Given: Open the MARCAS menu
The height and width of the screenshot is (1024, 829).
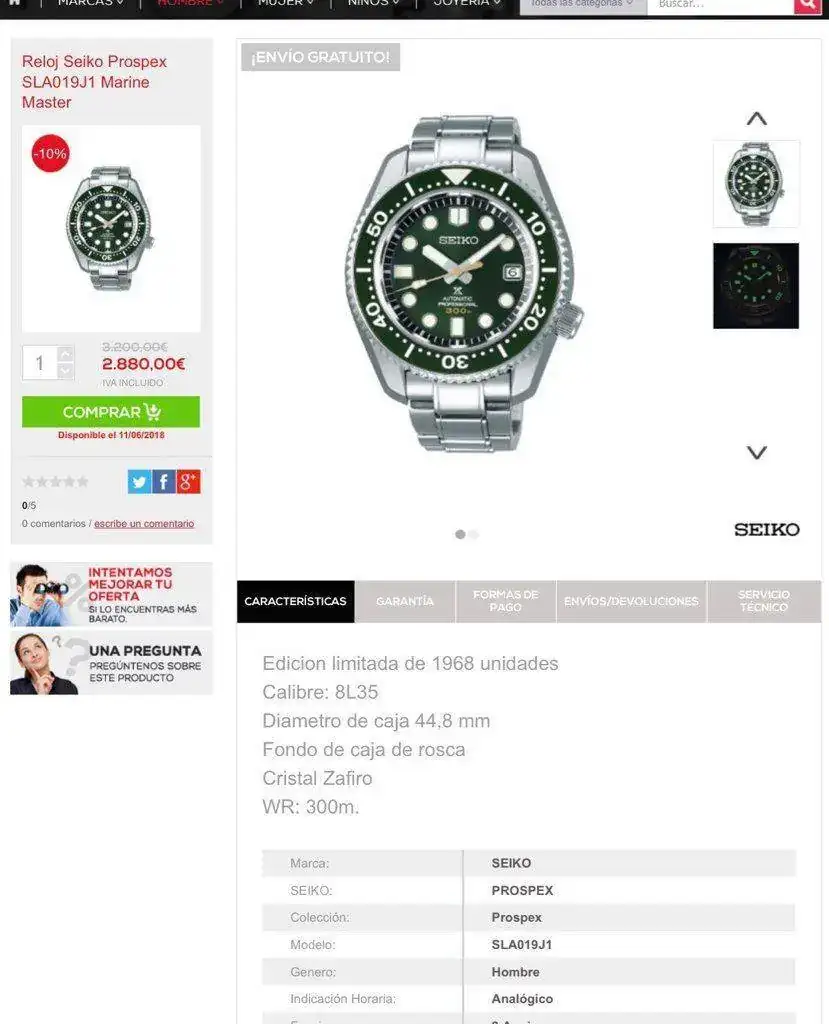Looking at the screenshot, I should pos(91,4).
